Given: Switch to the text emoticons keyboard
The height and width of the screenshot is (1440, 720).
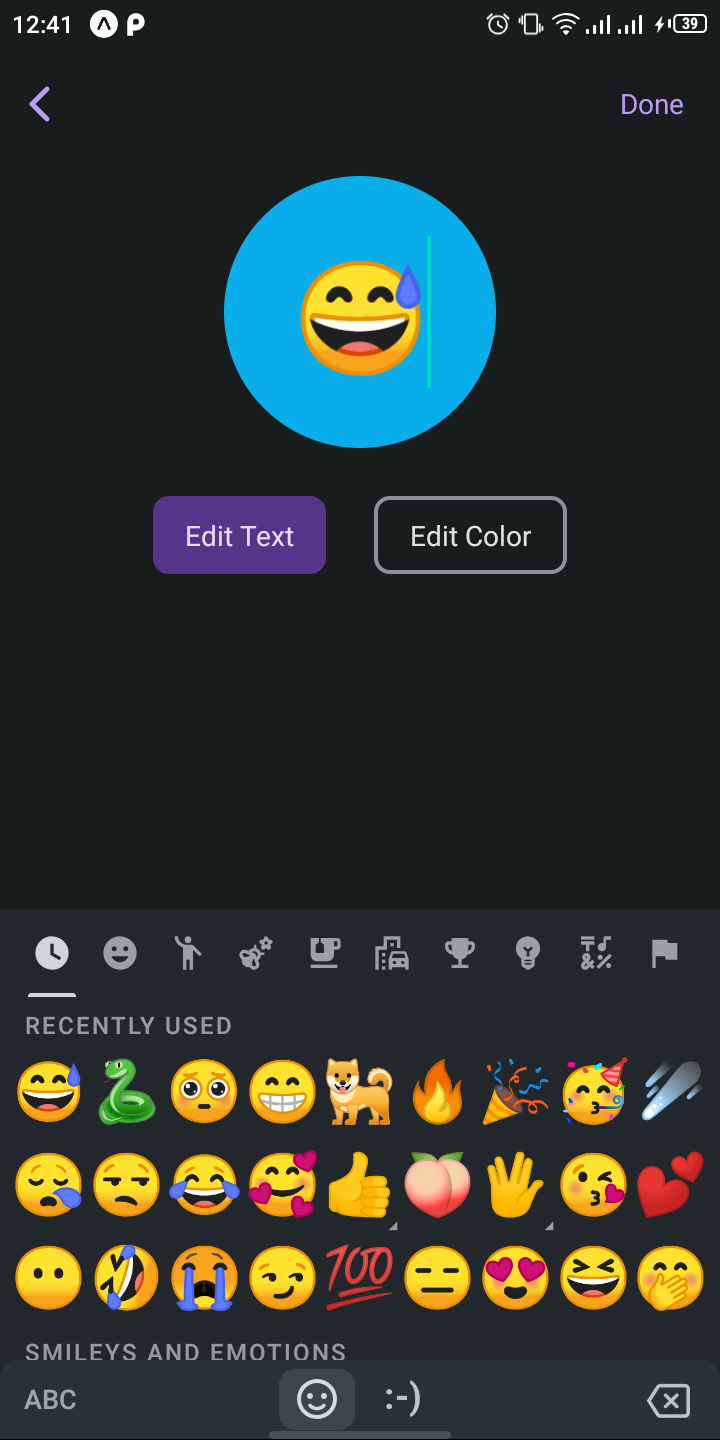Looking at the screenshot, I should 402,1400.
